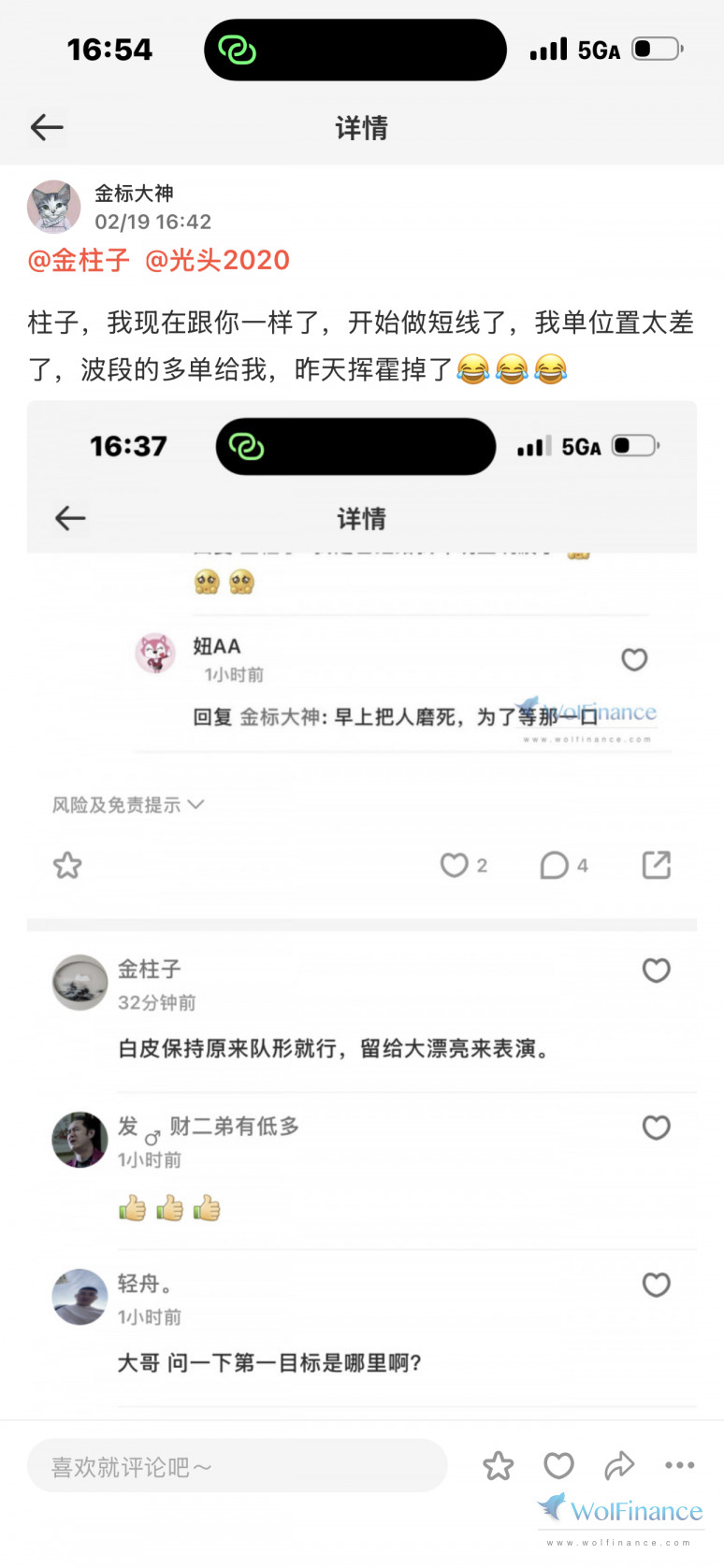The width and height of the screenshot is (724, 1568).
Task: Tap the 喜欢就评论吧 comment field
Action: pyautogui.click(x=237, y=1466)
